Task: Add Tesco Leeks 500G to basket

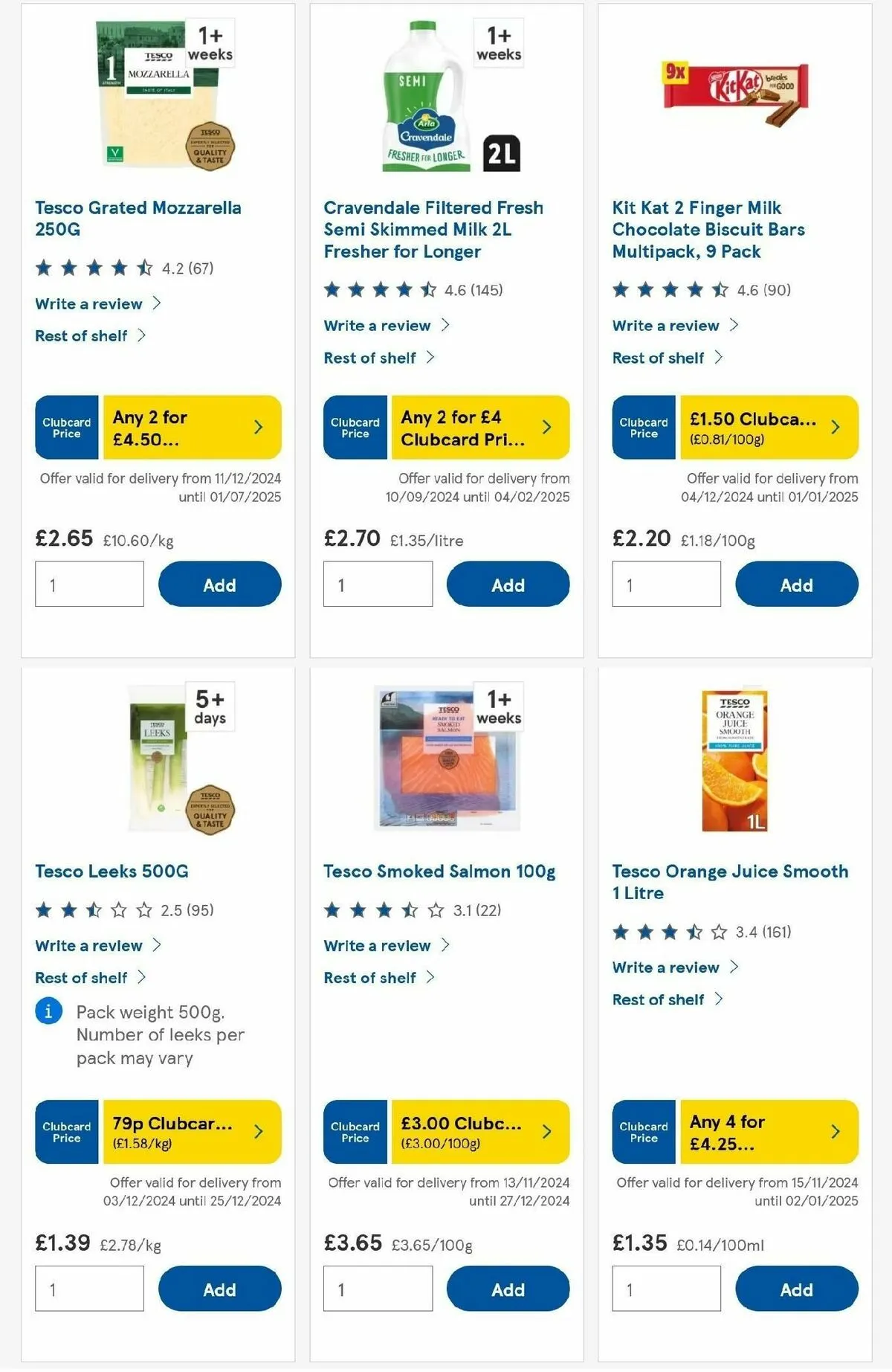Action: tap(219, 1289)
